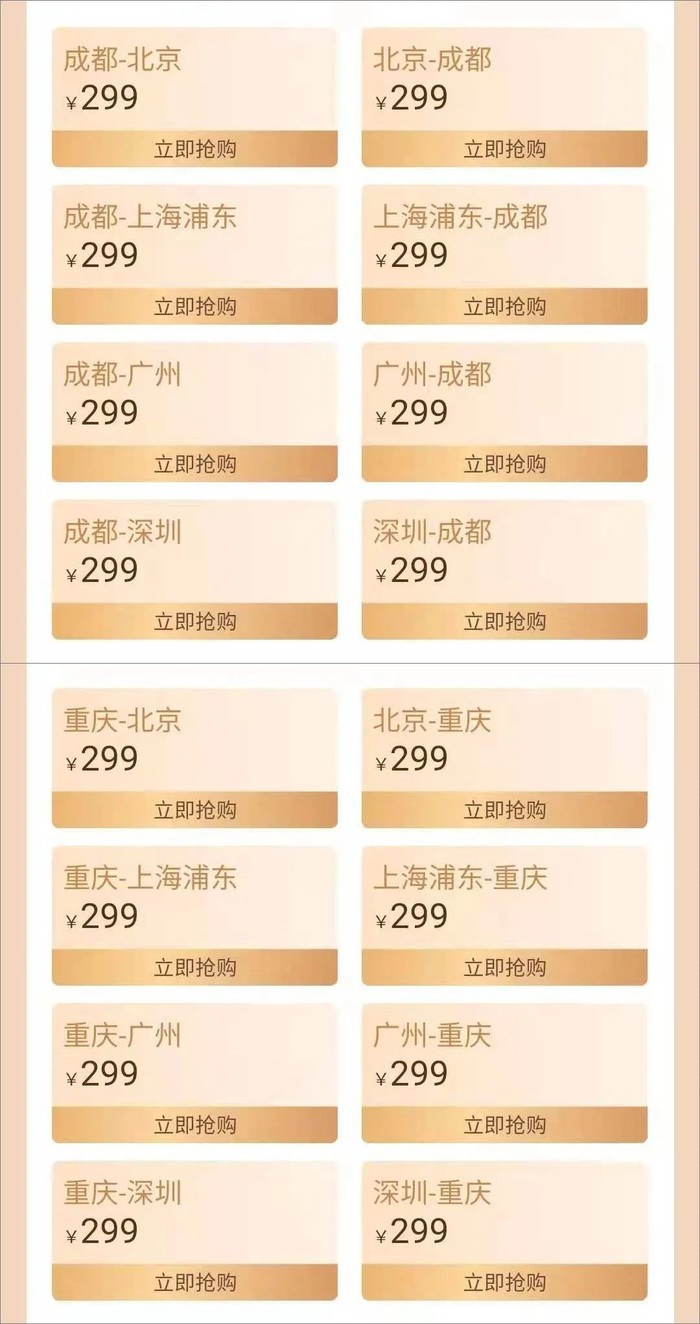Image resolution: width=700 pixels, height=1324 pixels.
Task: Select 立即抢购 under 重庆-广州
Action: [x=195, y=1125]
